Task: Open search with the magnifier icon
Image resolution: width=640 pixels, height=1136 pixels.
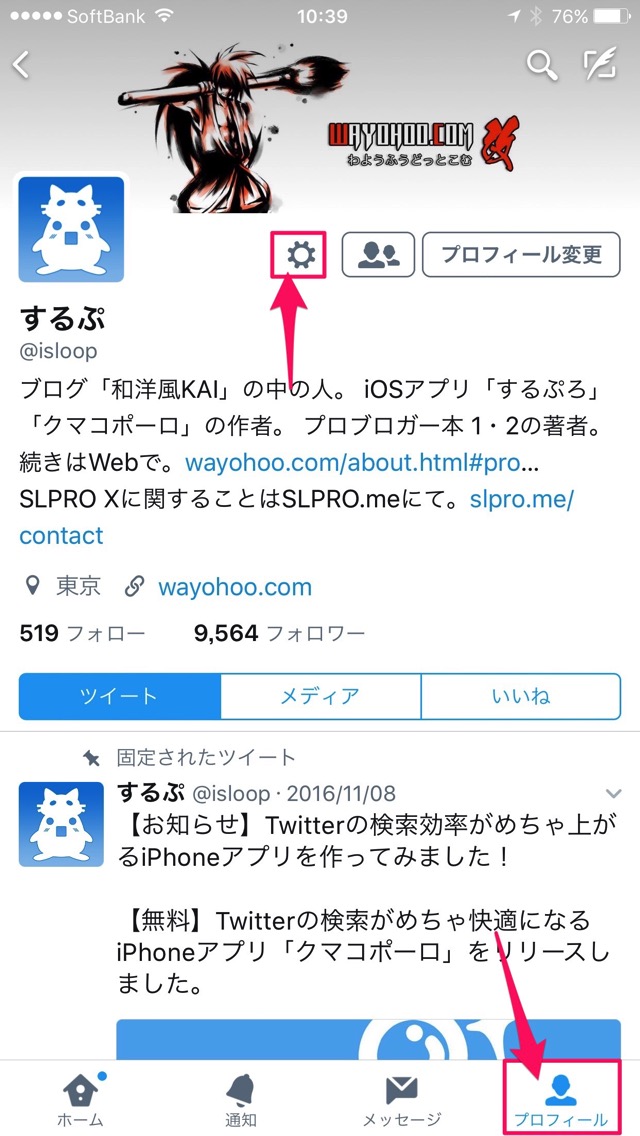Action: pos(541,65)
